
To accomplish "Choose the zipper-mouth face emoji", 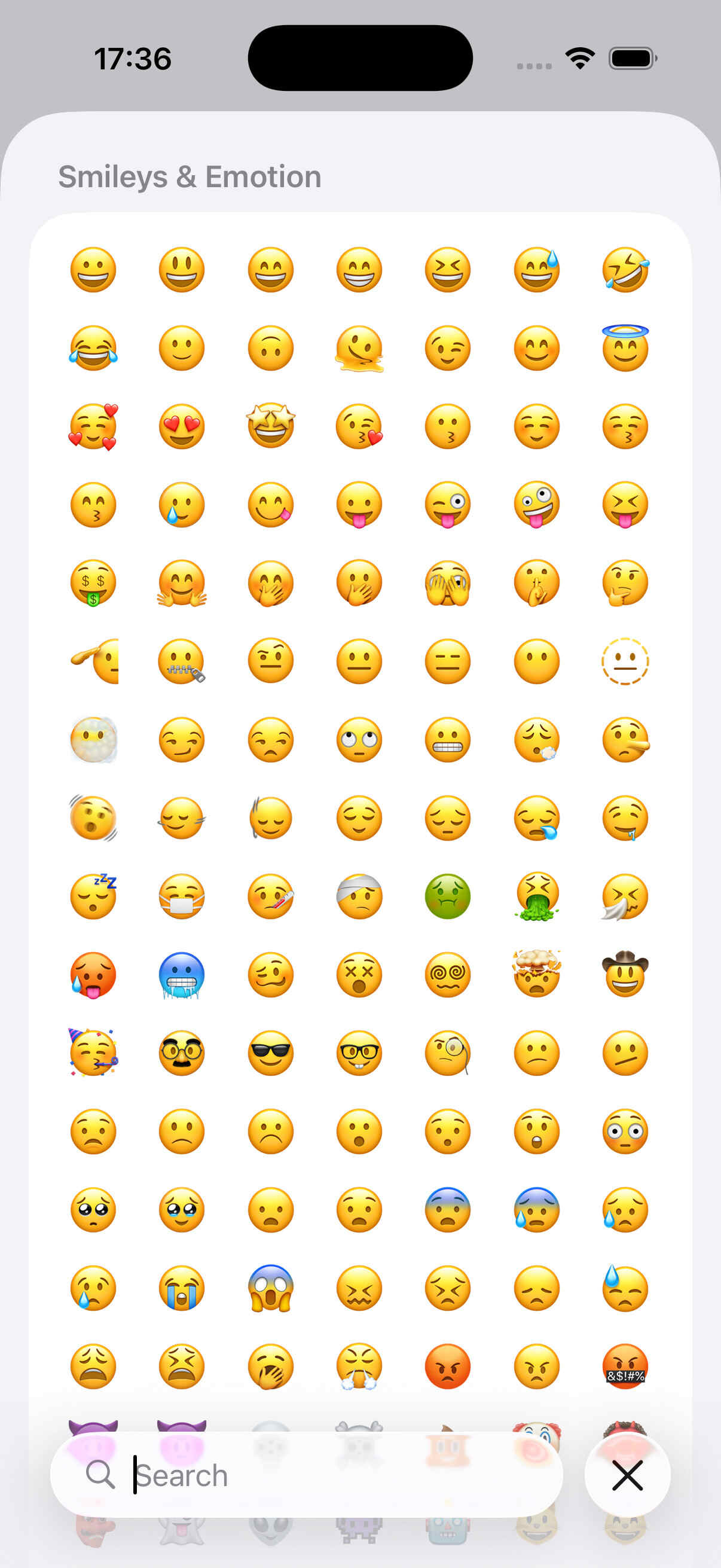I will pos(181,661).
